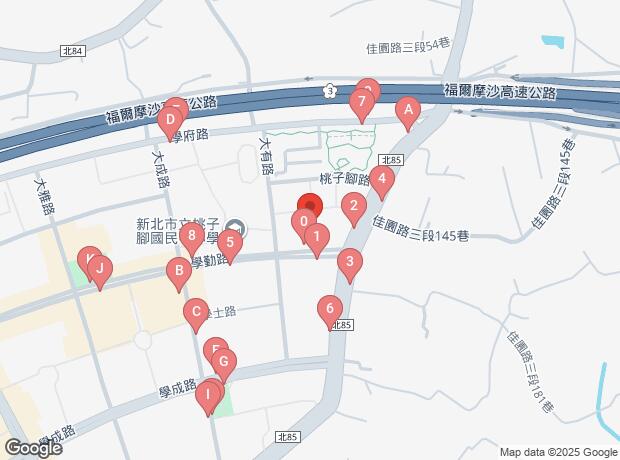Image resolution: width=620 pixels, height=460 pixels.
Task: Open pin 5 on 學勤路
Action: tap(230, 242)
